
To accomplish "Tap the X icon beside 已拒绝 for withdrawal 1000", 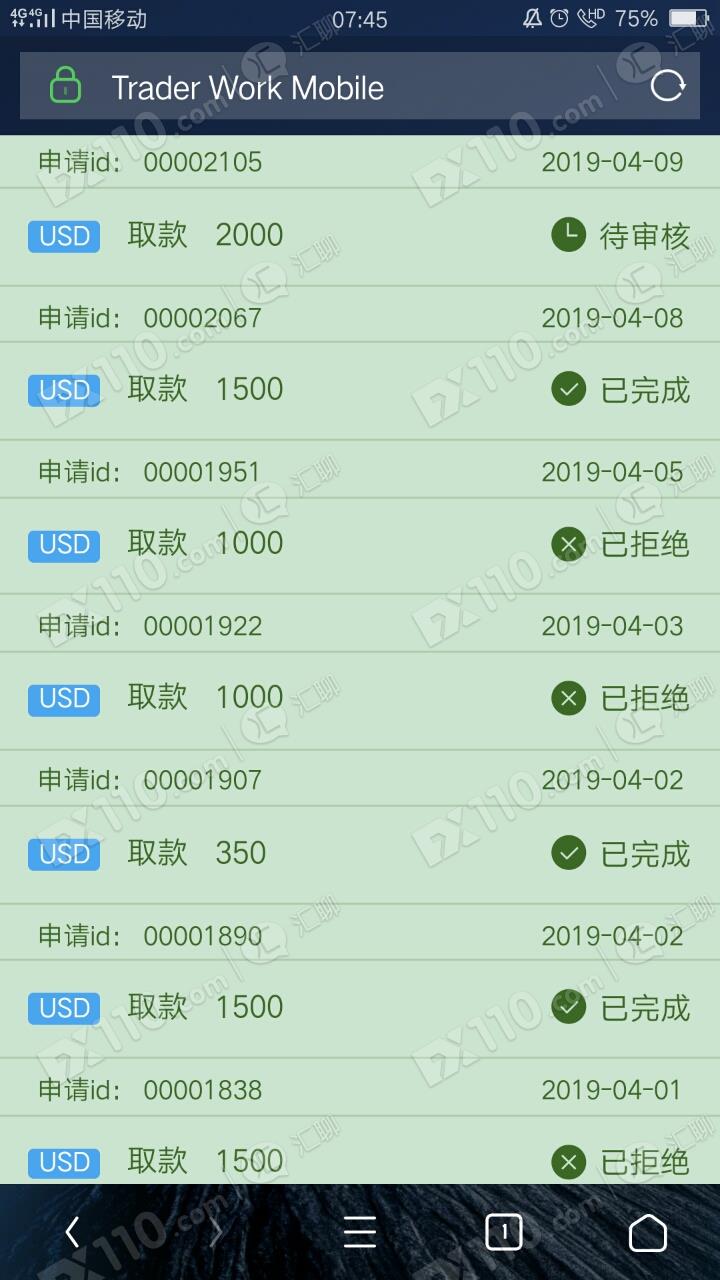I will pyautogui.click(x=568, y=545).
